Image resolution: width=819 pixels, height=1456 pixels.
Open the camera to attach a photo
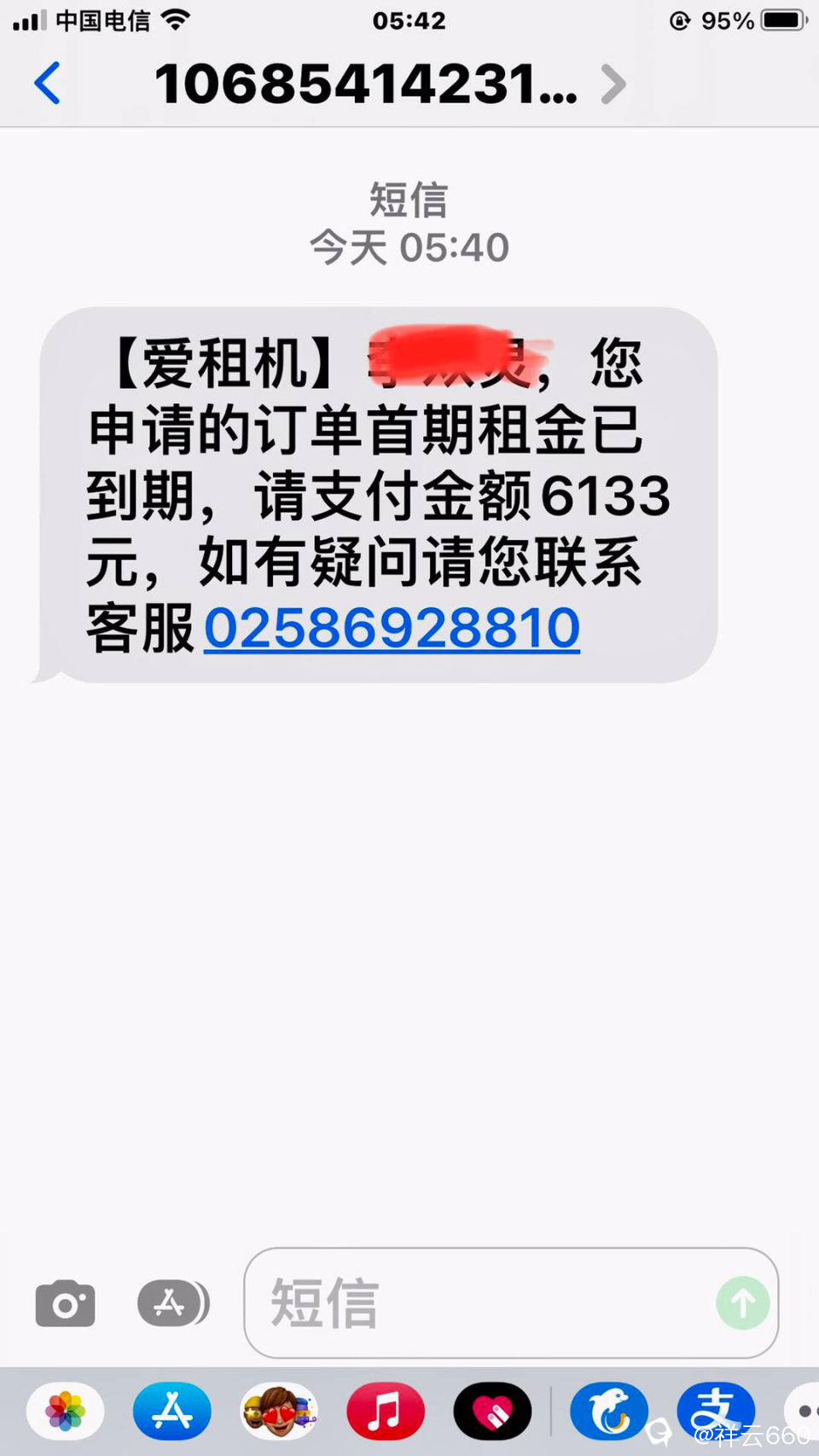point(65,1302)
